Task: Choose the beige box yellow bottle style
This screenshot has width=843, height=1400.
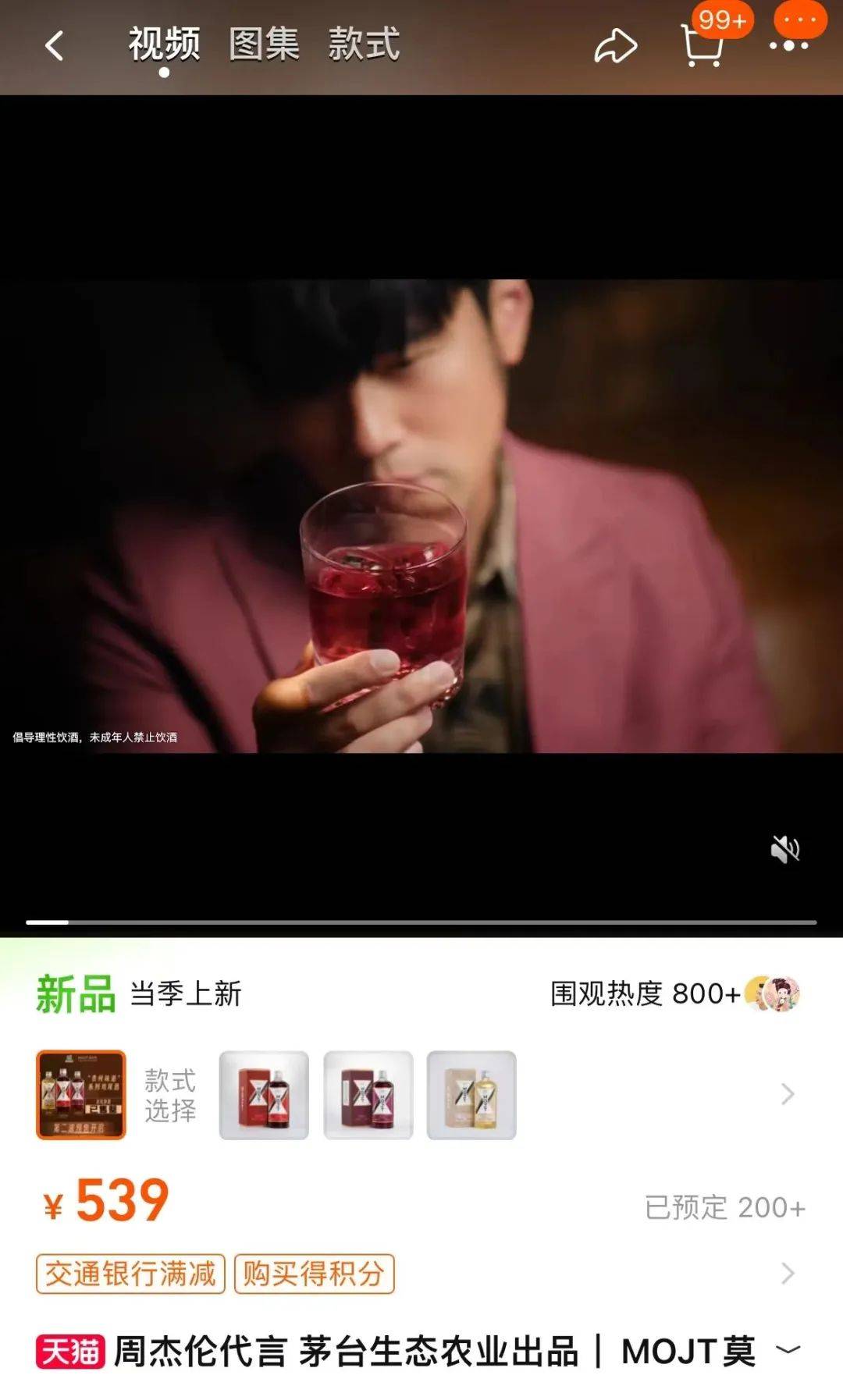Action: [471, 1095]
